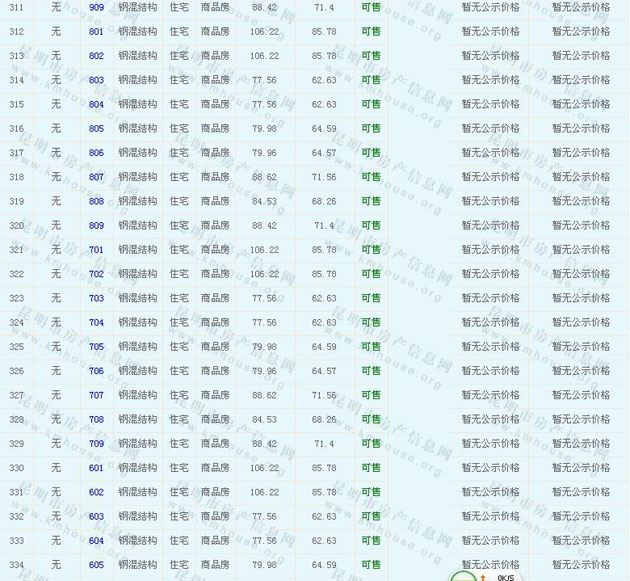
Task: Select room number 703
Action: click(96, 298)
